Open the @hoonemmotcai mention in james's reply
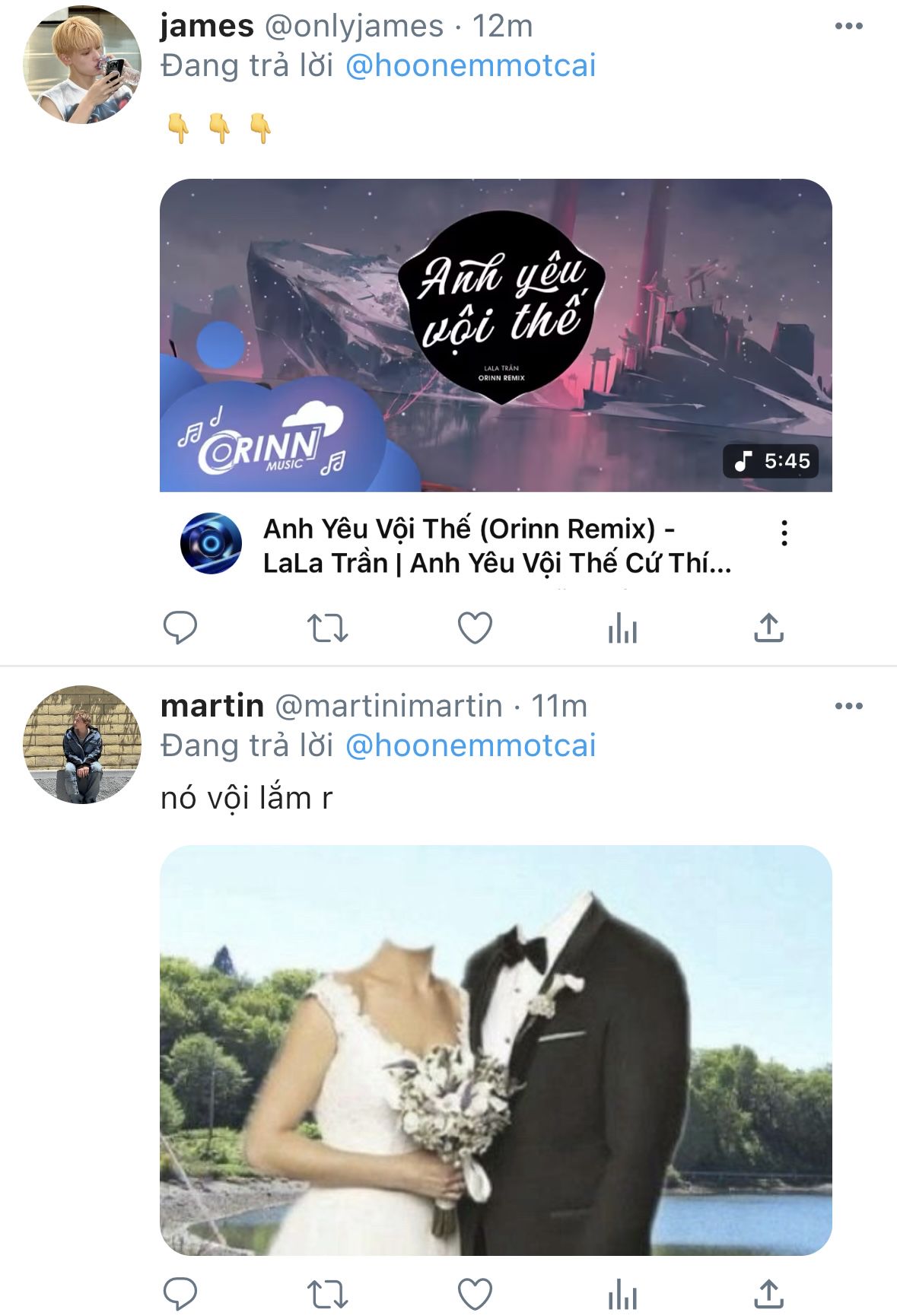The height and width of the screenshot is (1316, 897). [x=470, y=65]
